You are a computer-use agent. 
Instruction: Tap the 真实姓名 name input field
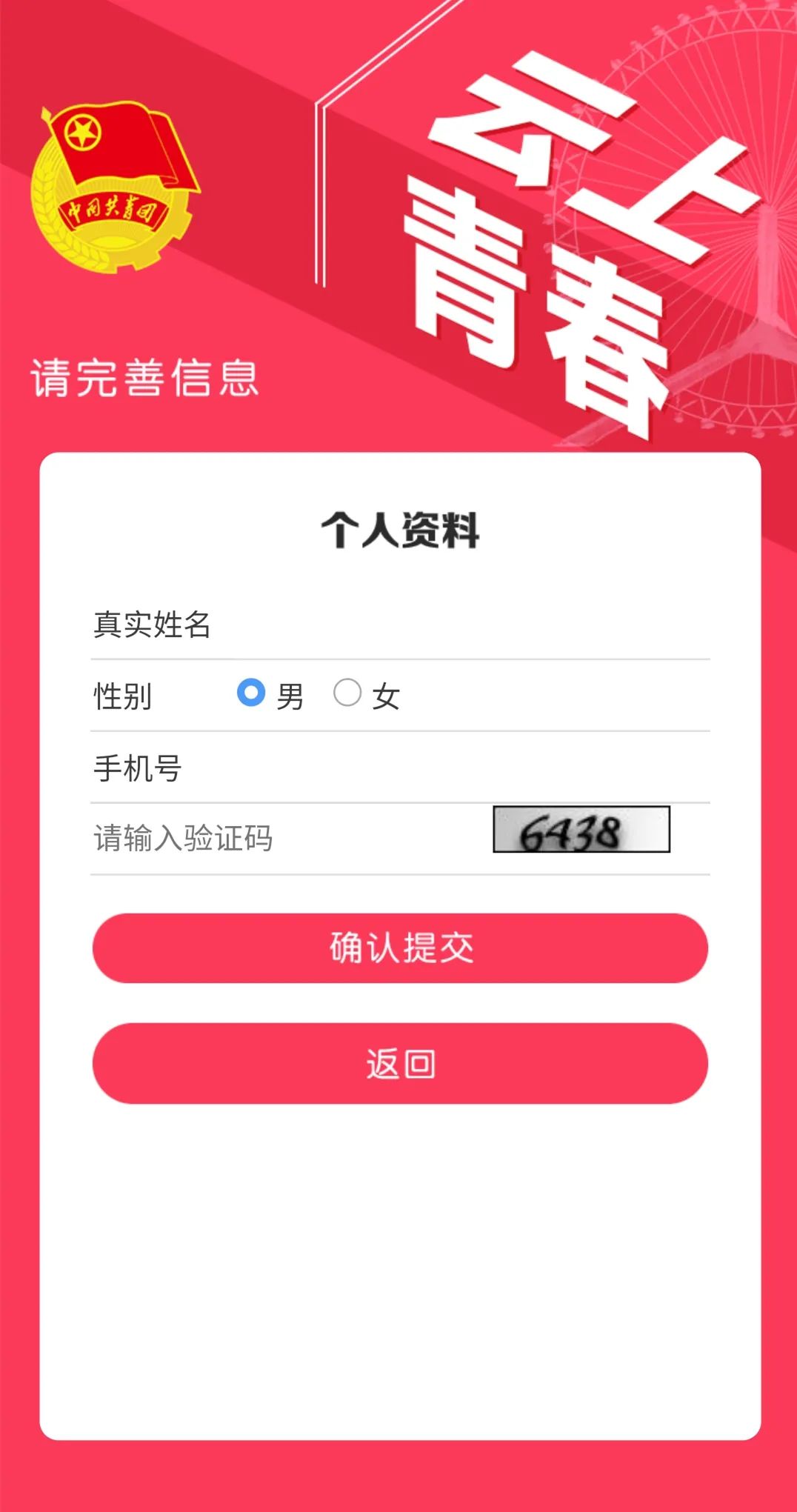click(459, 625)
